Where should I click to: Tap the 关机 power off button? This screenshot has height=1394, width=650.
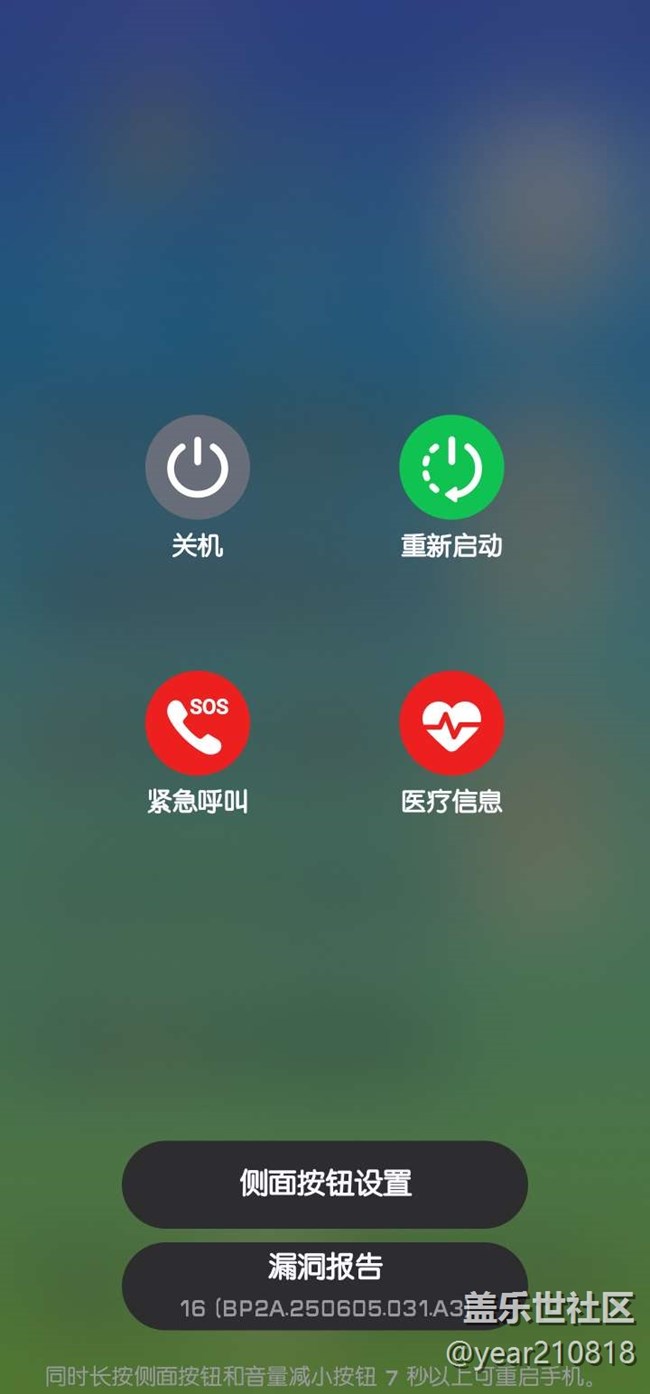pyautogui.click(x=197, y=468)
